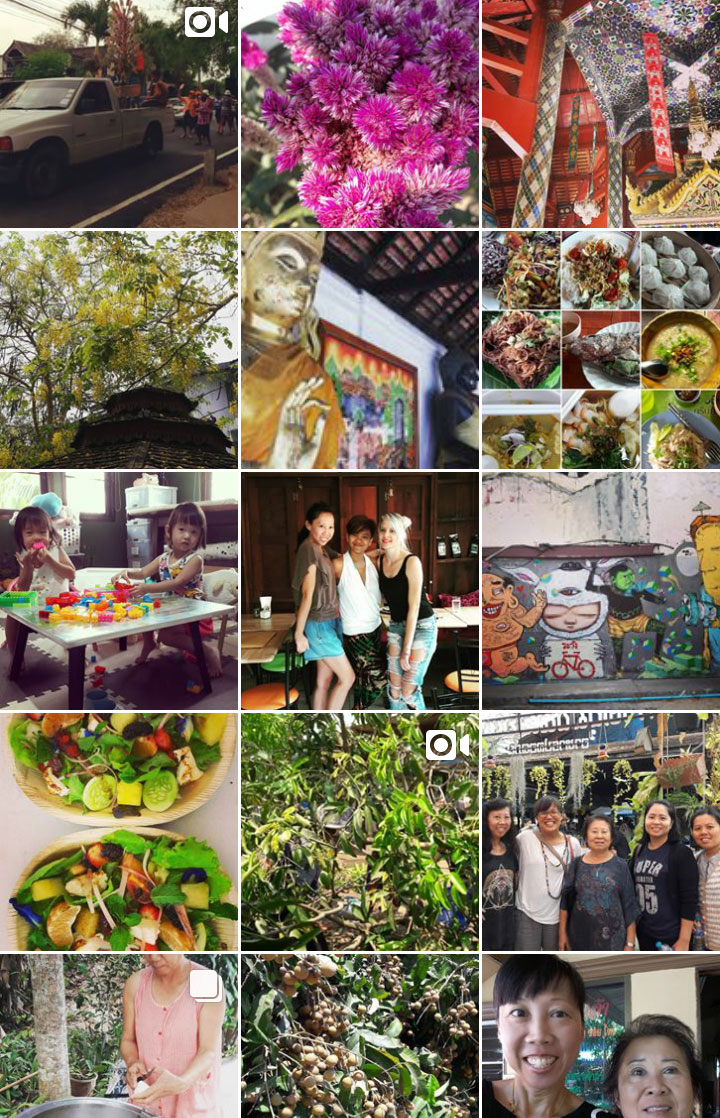View the nine-dish food collage post
Screen dimensions: 720x1118
[600, 349]
